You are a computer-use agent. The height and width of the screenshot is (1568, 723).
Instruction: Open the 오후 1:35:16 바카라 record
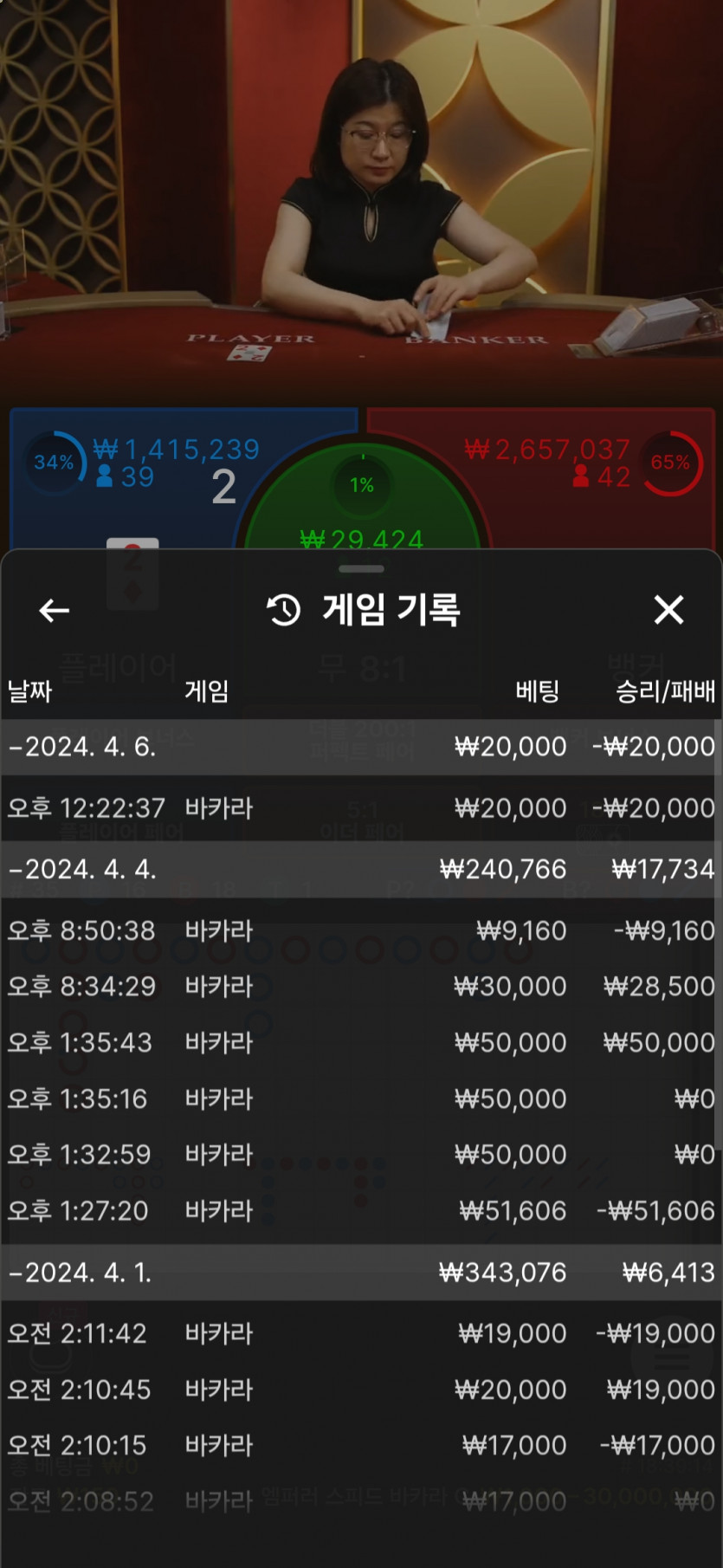tap(360, 1098)
